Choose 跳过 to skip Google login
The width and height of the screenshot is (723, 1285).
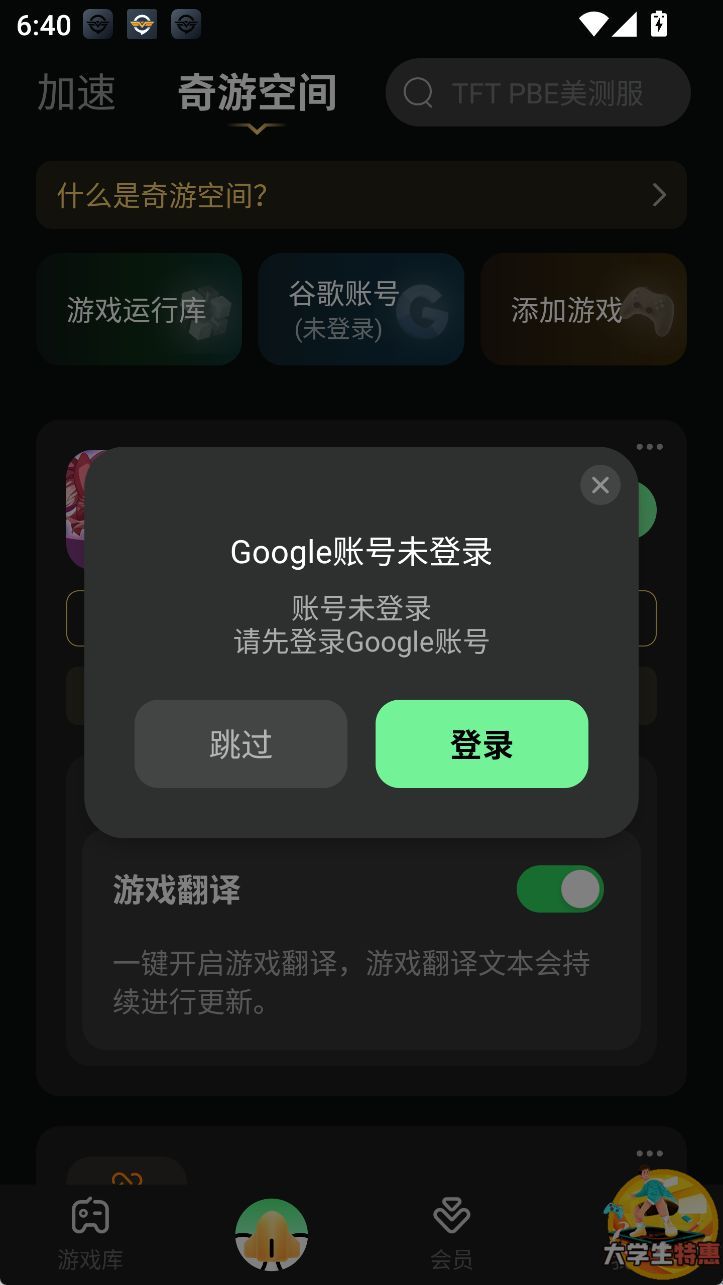pyautogui.click(x=240, y=744)
